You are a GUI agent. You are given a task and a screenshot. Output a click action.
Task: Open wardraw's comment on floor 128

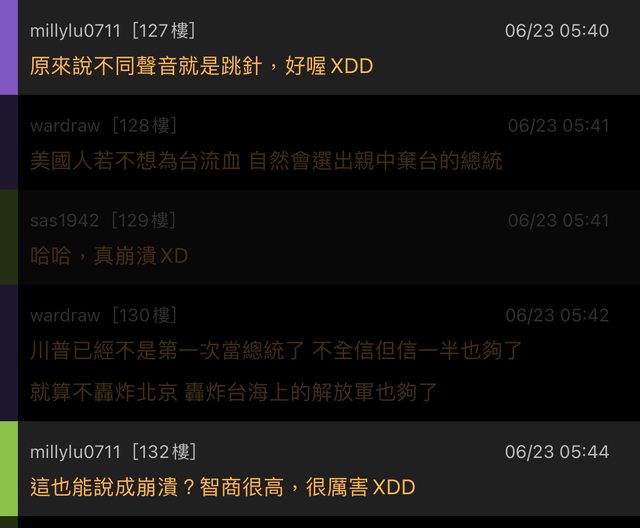(x=320, y=143)
